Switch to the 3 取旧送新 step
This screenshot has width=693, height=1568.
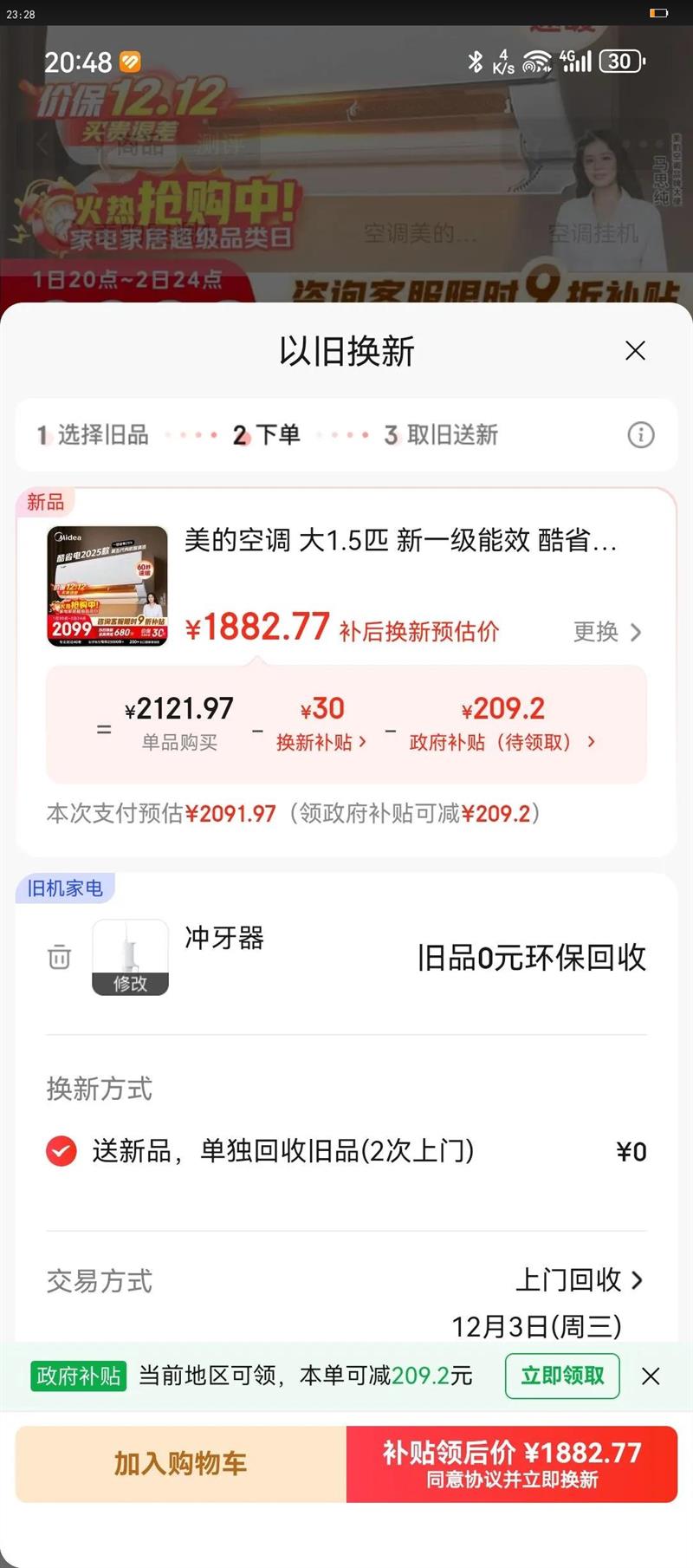tap(444, 435)
